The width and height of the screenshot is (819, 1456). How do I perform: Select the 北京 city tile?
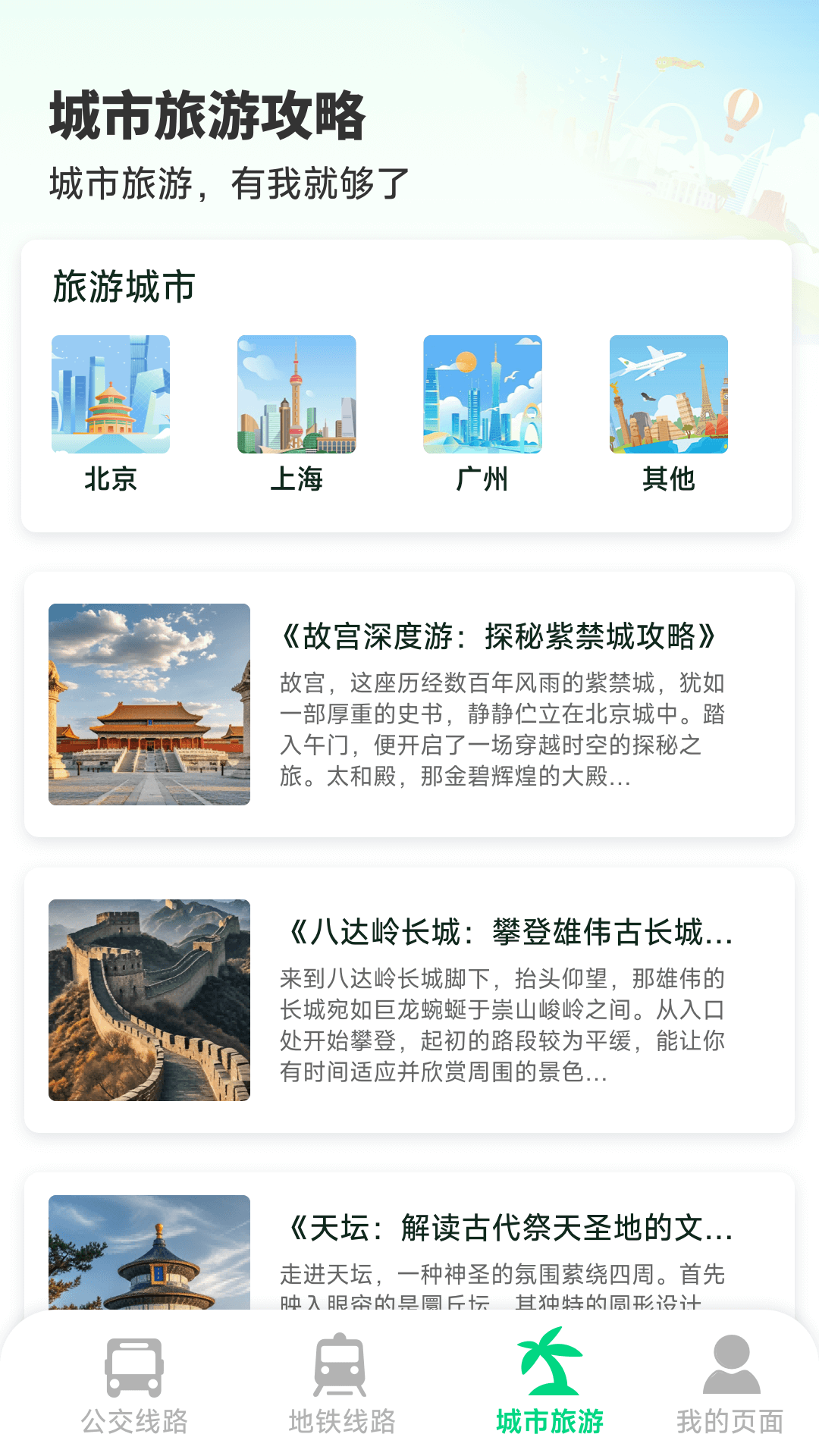(x=111, y=414)
